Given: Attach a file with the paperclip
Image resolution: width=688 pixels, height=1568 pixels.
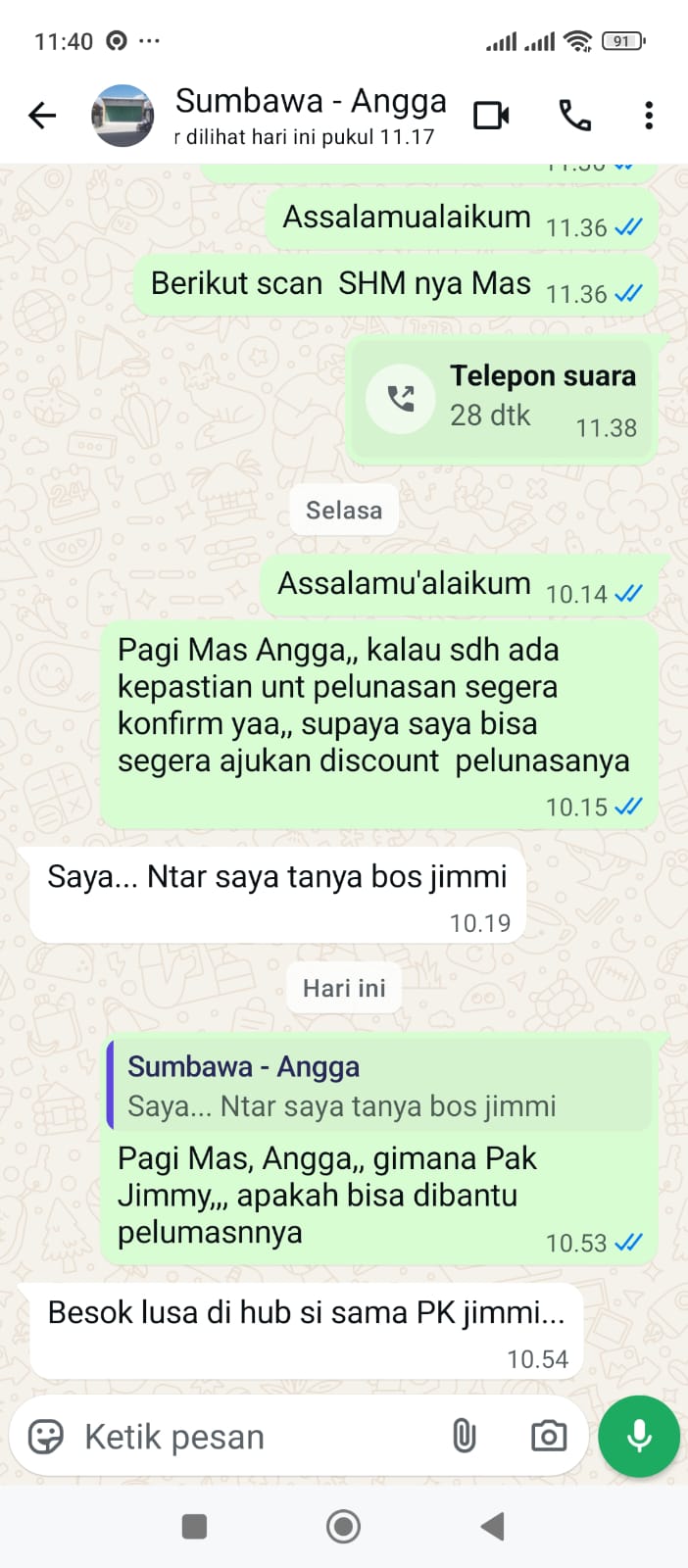Looking at the screenshot, I should point(464,1437).
